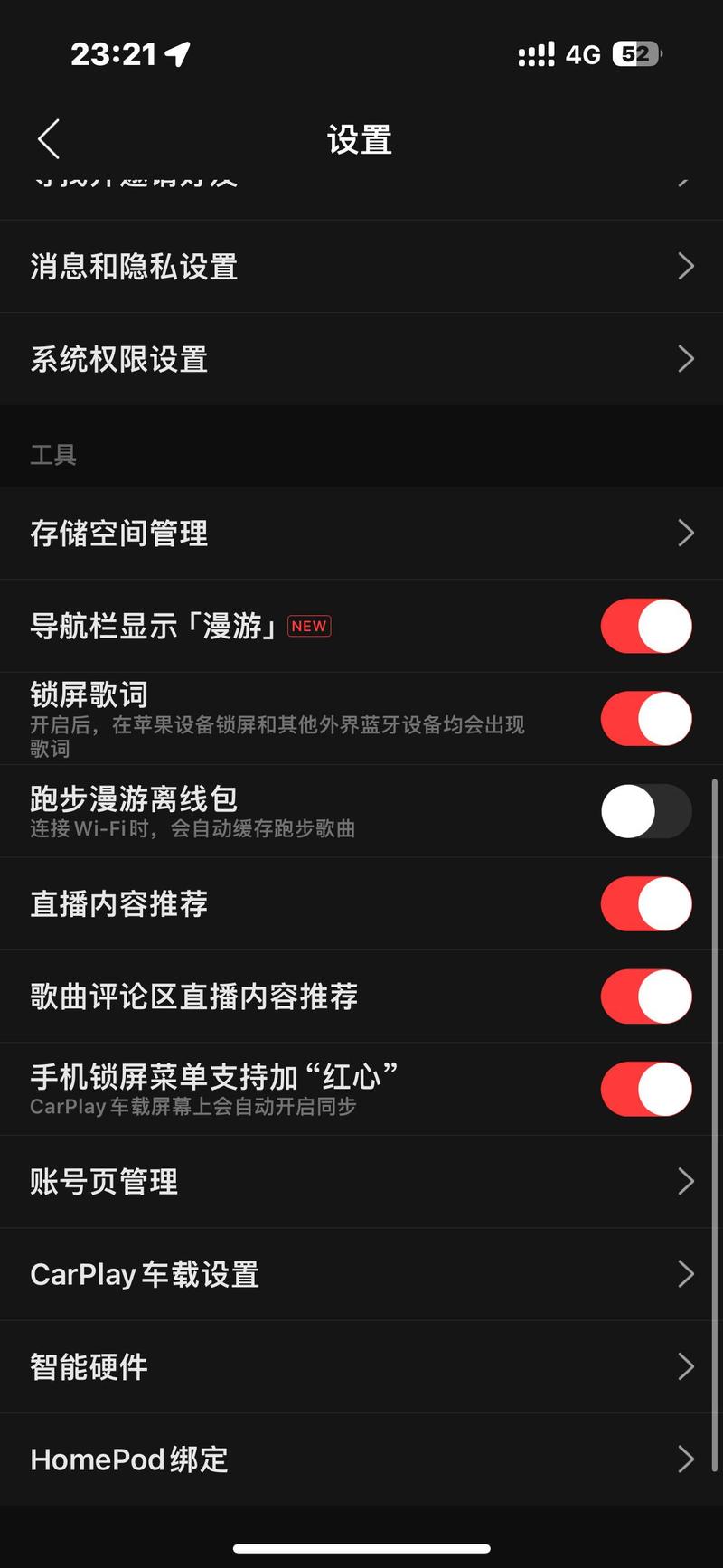Tap the back arrow to return
This screenshot has height=1568, width=723.
pos(47,140)
